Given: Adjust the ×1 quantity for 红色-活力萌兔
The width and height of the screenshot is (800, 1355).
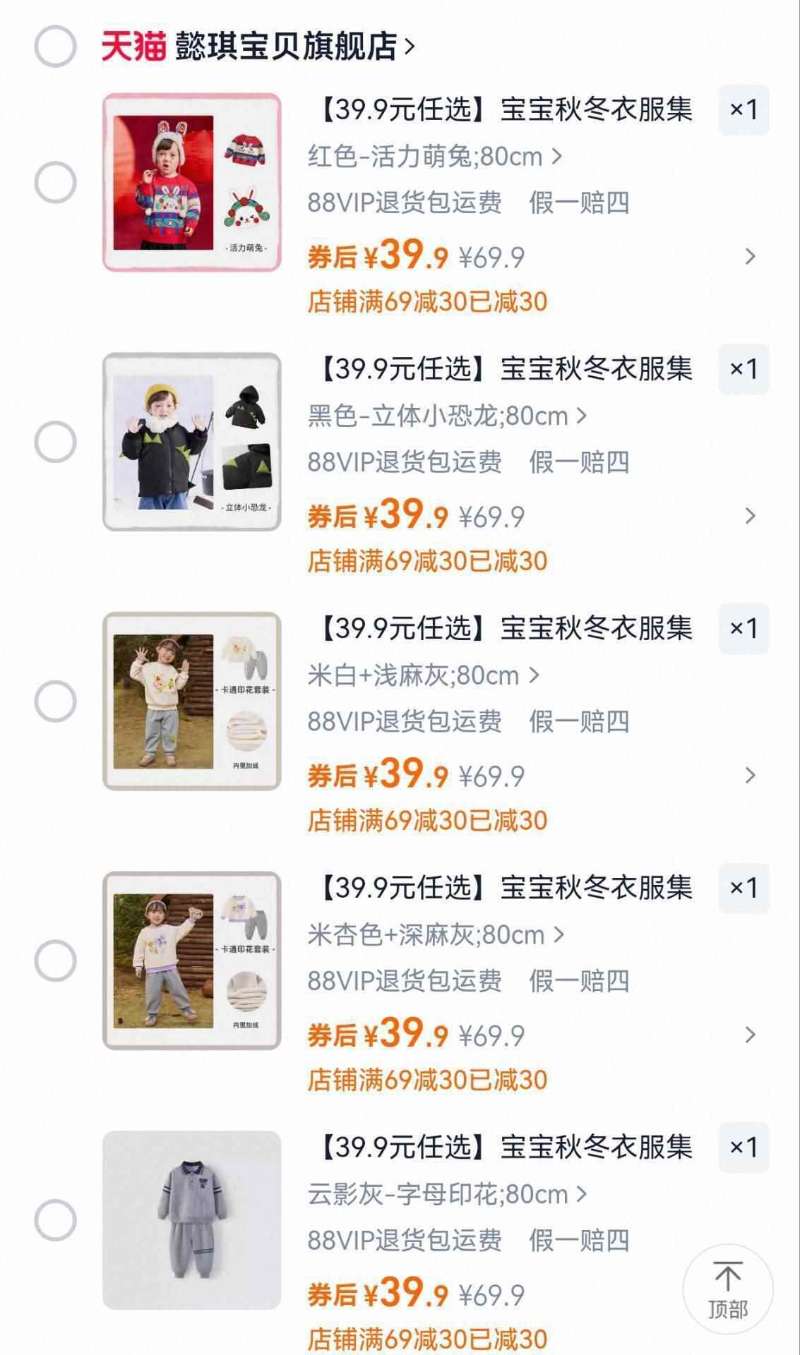Looking at the screenshot, I should 743,110.
